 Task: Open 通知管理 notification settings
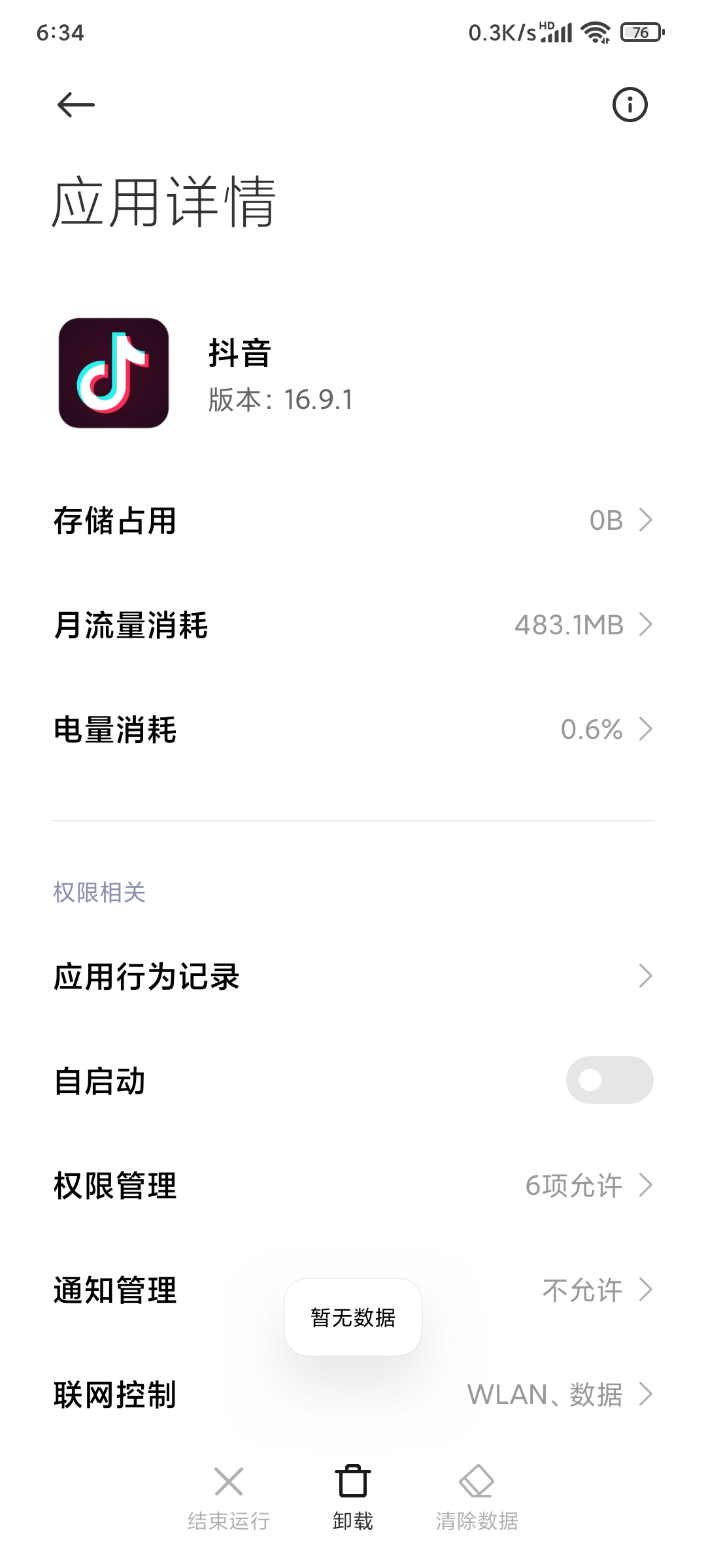click(x=353, y=1290)
